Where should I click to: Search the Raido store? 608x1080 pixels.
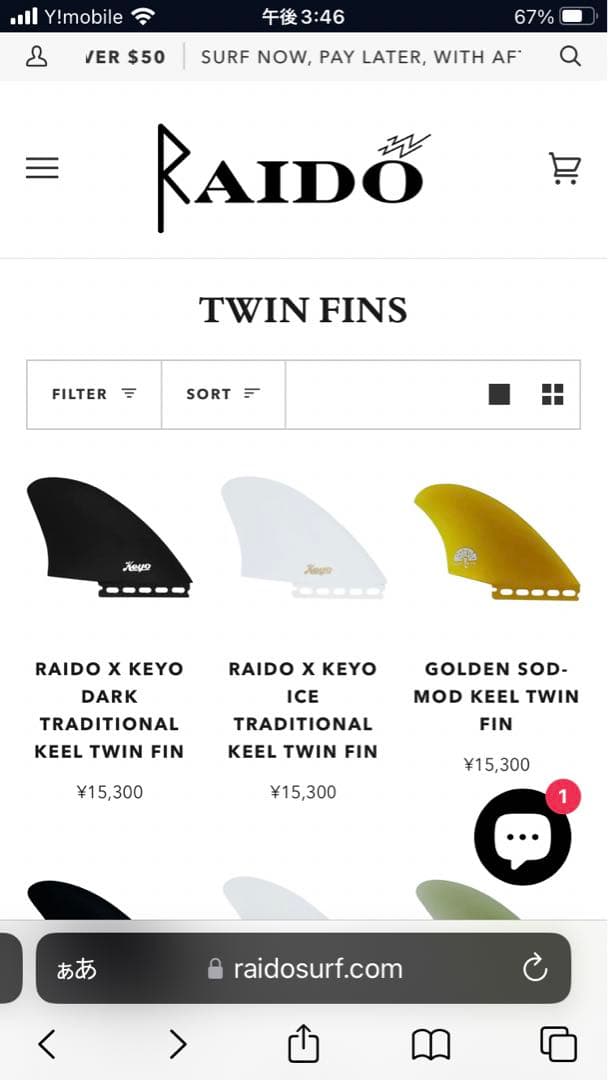[570, 57]
